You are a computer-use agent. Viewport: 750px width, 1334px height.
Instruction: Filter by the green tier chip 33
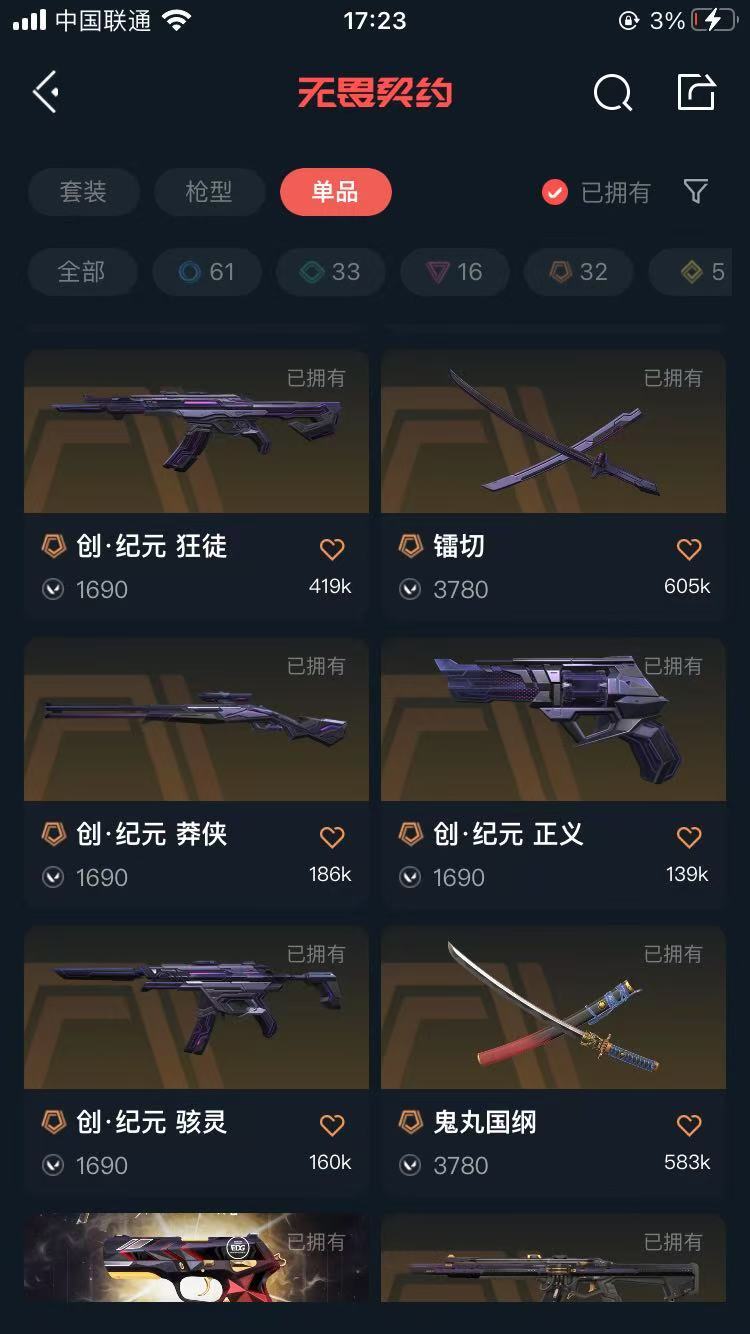pyautogui.click(x=331, y=272)
